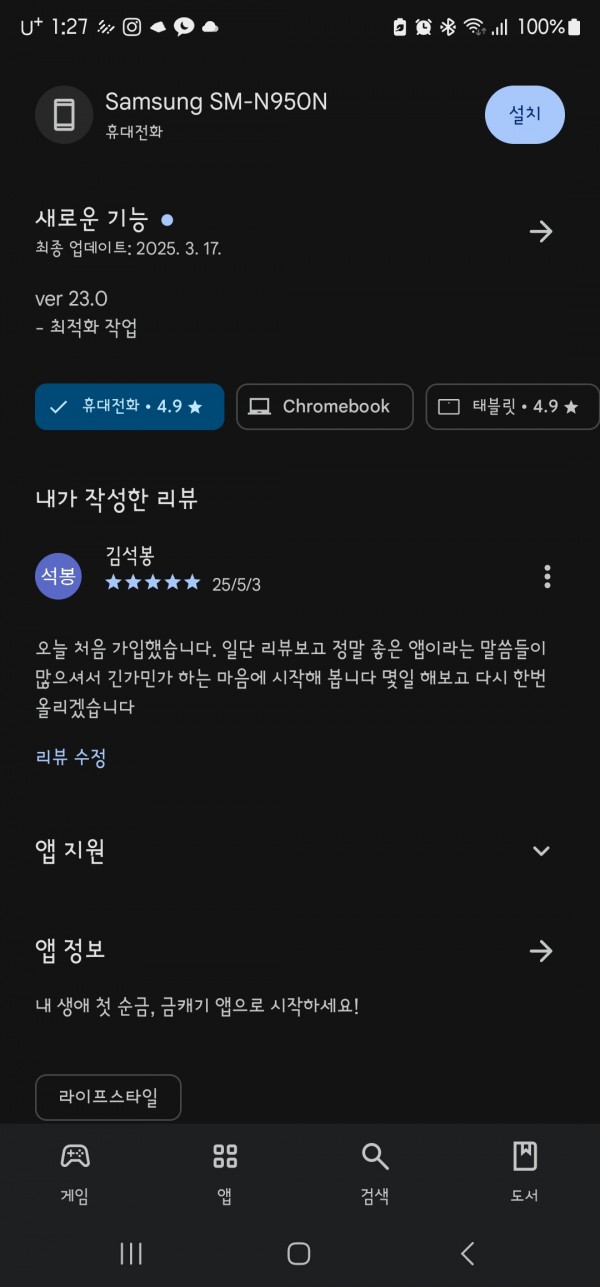Viewport: 600px width, 1287px height.
Task: Tap the 리뷰 수정 link
Action: [x=71, y=758]
